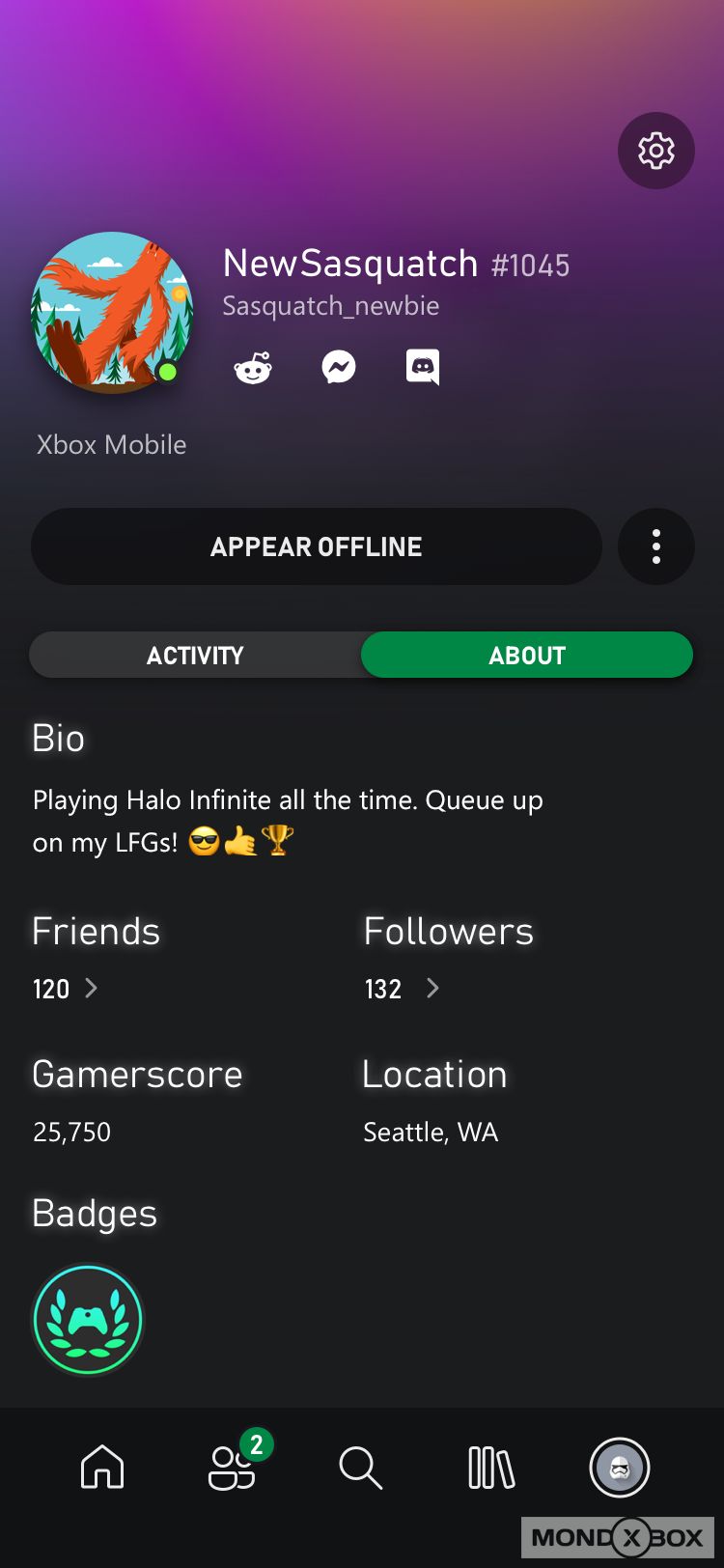Open the profile avatar tab
The height and width of the screenshot is (1568, 724).
(620, 1468)
